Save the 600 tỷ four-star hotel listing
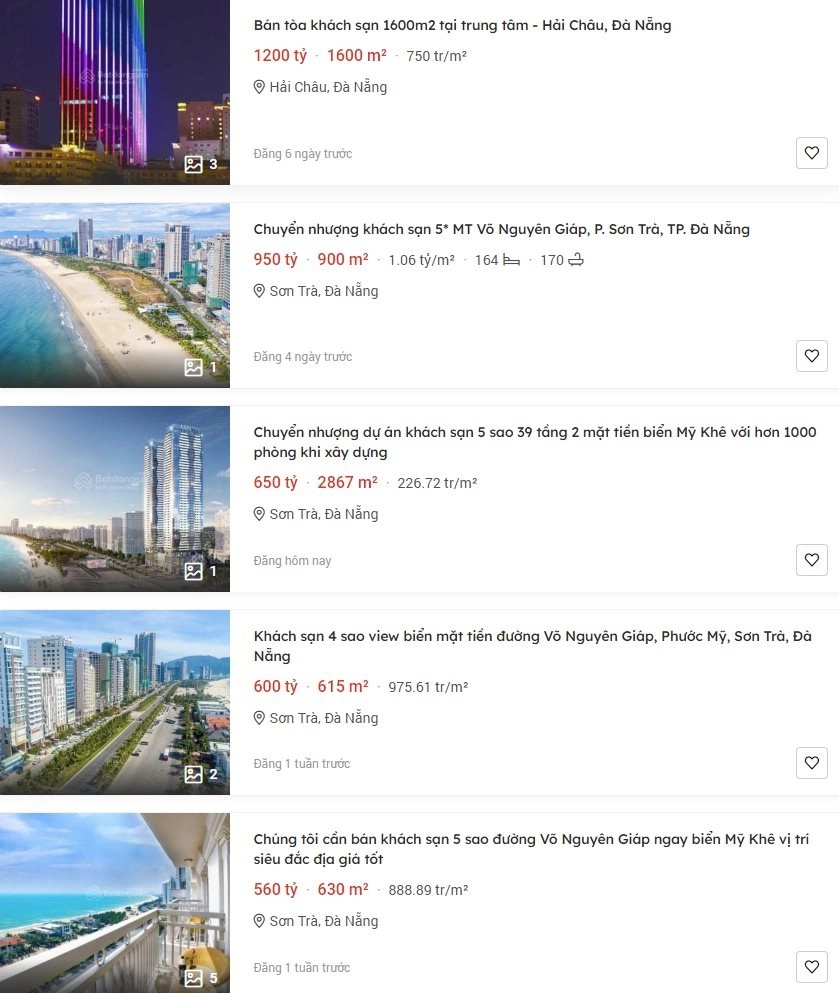839x993 pixels. coord(811,763)
